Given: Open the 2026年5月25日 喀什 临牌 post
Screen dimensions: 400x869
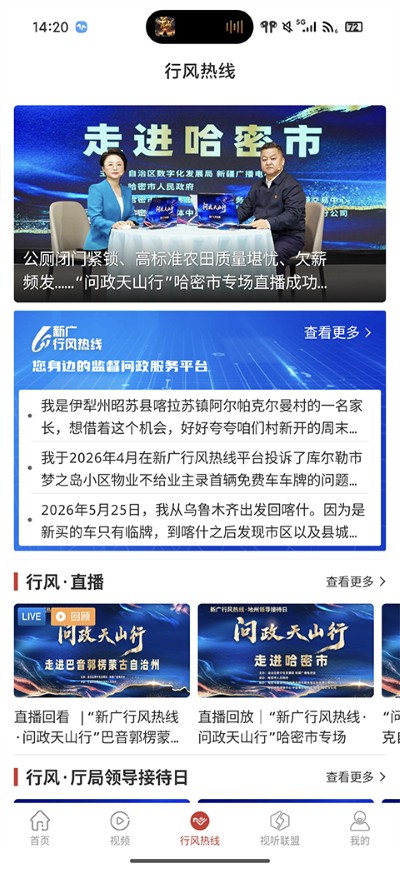Looking at the screenshot, I should click(x=202, y=521).
